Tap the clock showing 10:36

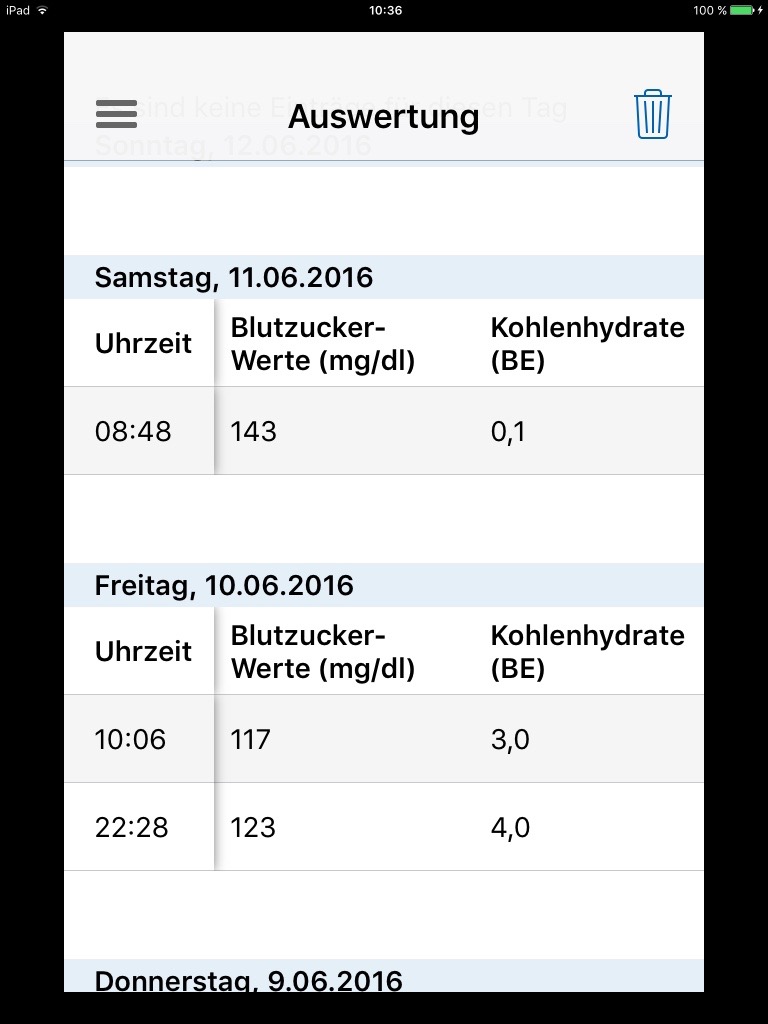(x=383, y=11)
